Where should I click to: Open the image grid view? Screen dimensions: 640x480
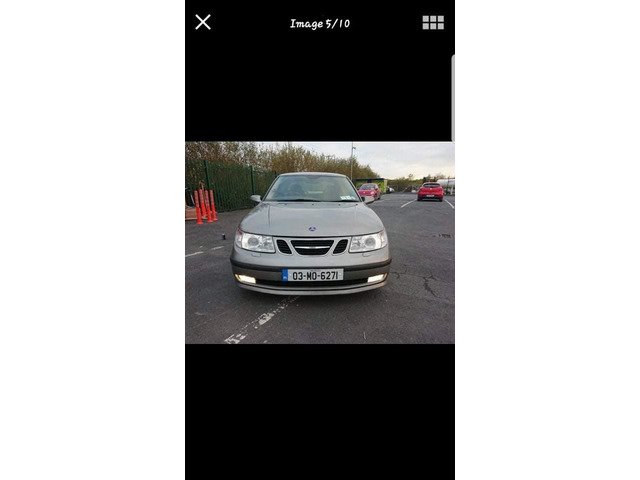433,22
